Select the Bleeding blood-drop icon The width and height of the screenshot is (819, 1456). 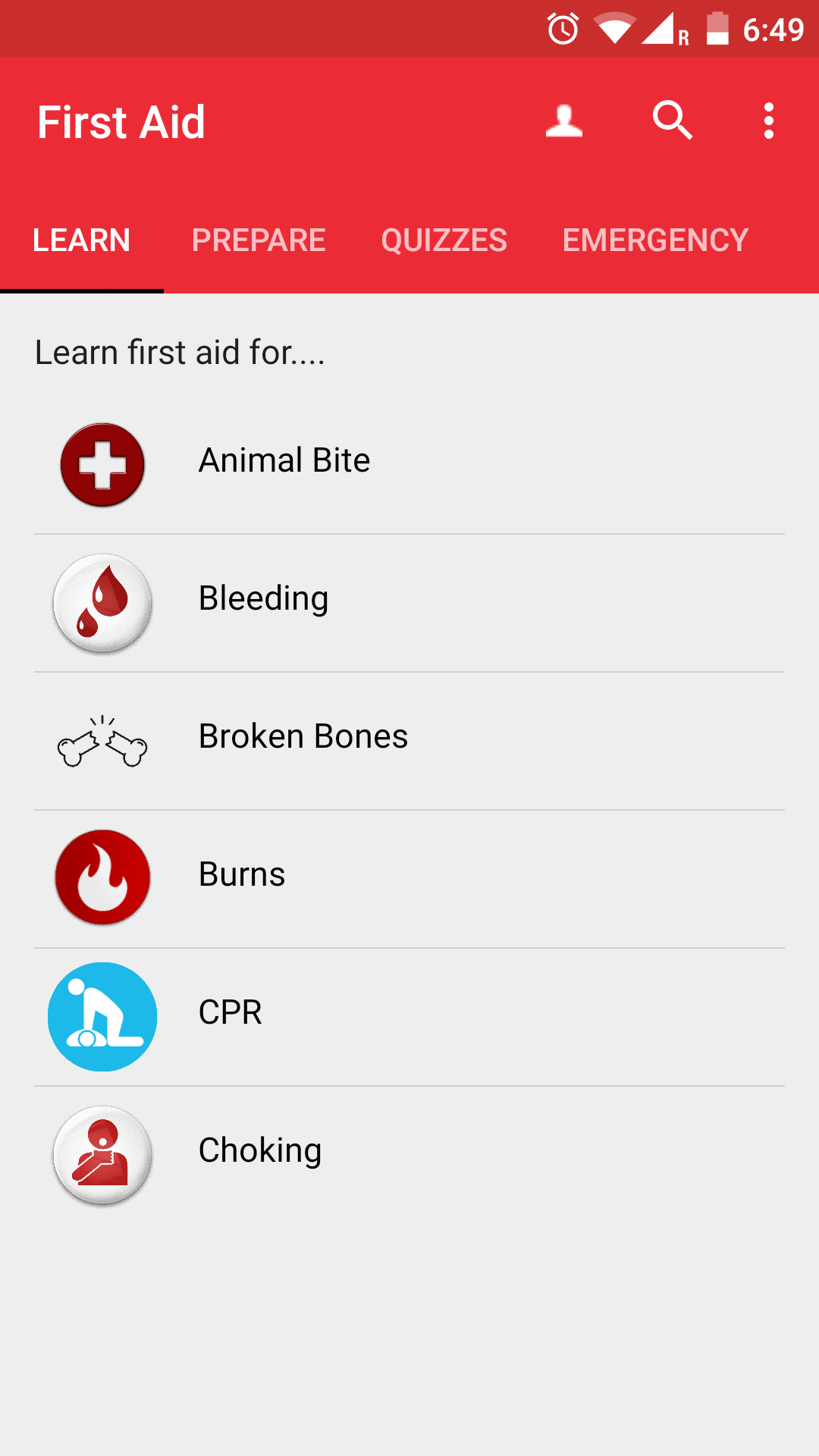click(102, 604)
